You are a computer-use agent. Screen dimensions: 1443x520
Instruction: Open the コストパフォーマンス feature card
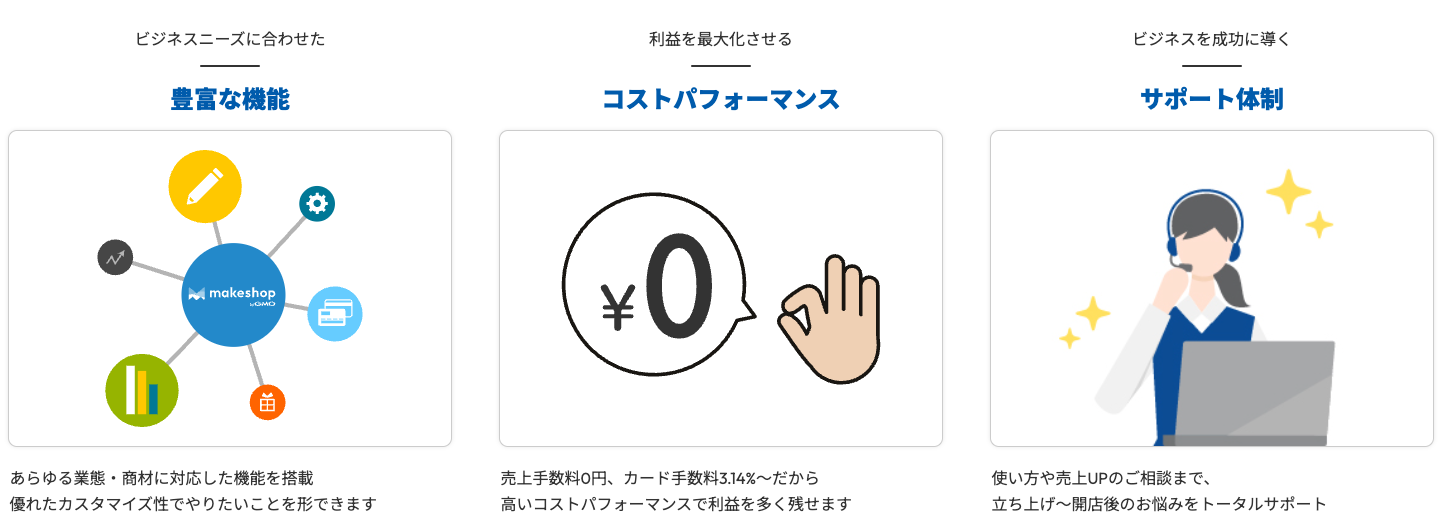click(720, 288)
